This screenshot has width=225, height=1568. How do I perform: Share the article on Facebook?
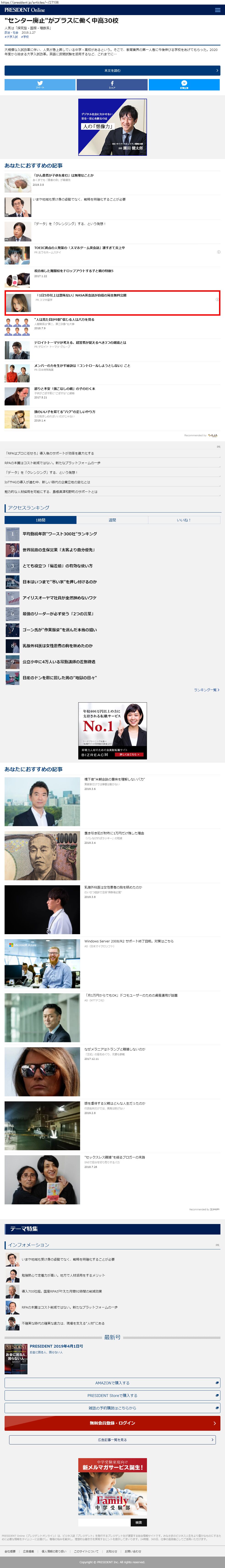coord(112,85)
